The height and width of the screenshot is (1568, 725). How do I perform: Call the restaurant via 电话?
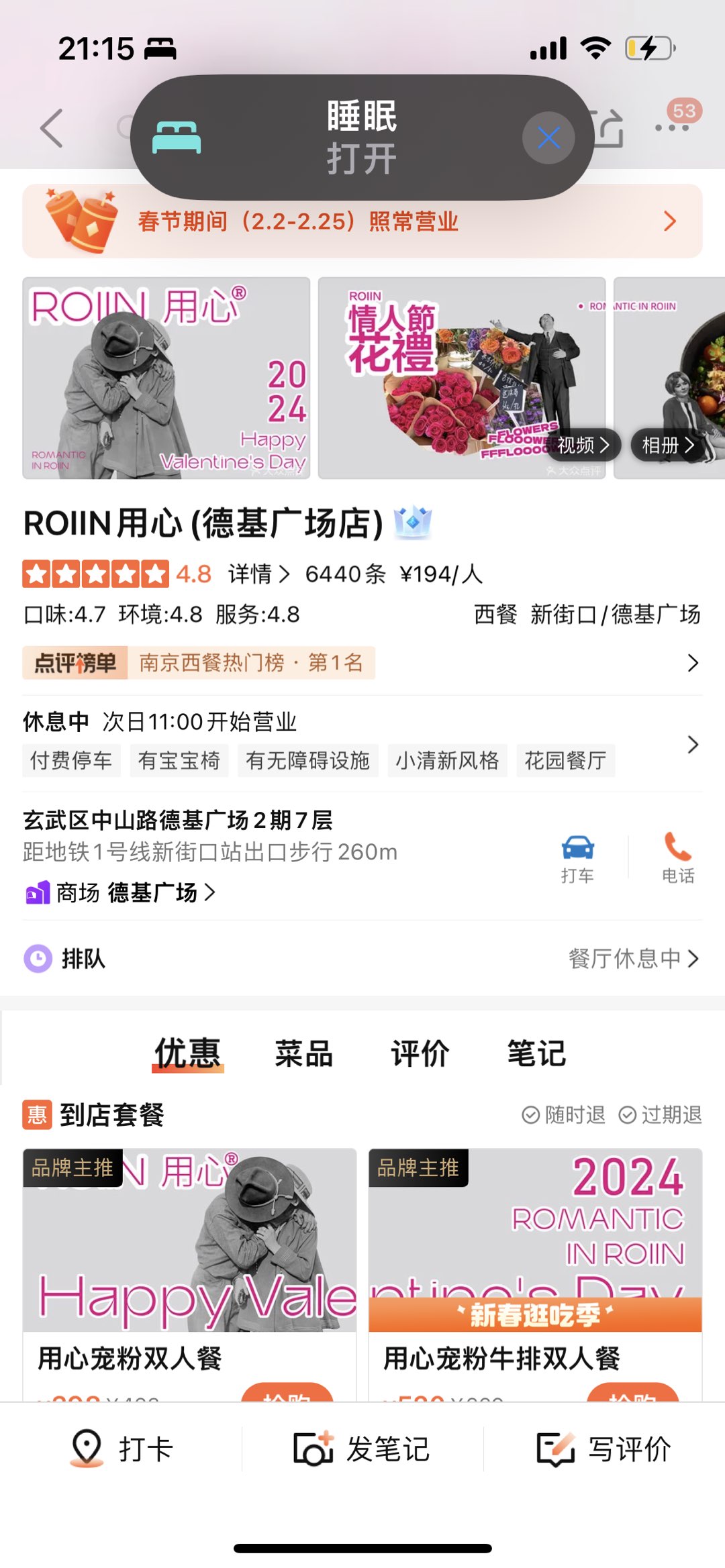pyautogui.click(x=678, y=859)
